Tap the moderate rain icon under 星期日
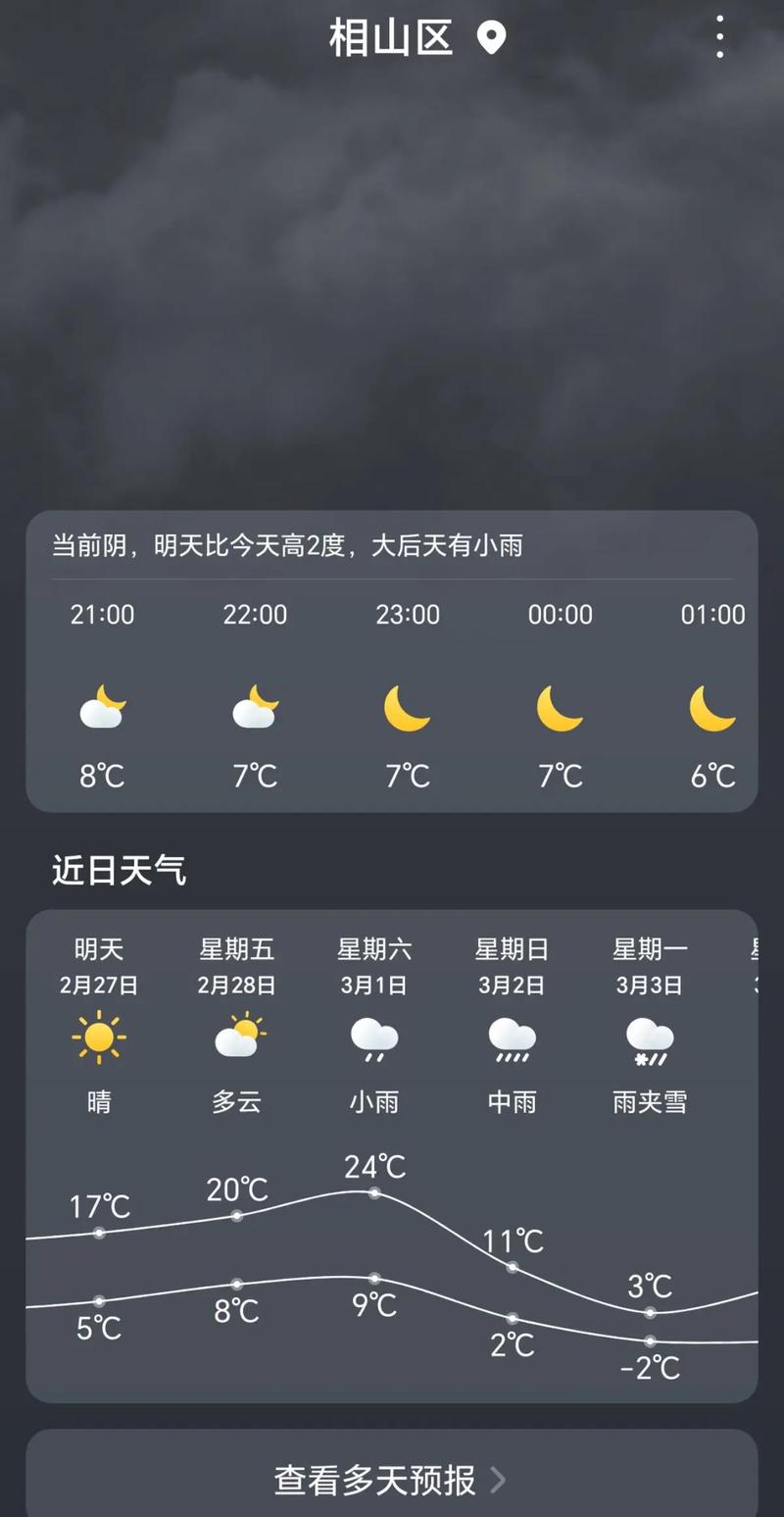The image size is (784, 1517). (x=511, y=1037)
